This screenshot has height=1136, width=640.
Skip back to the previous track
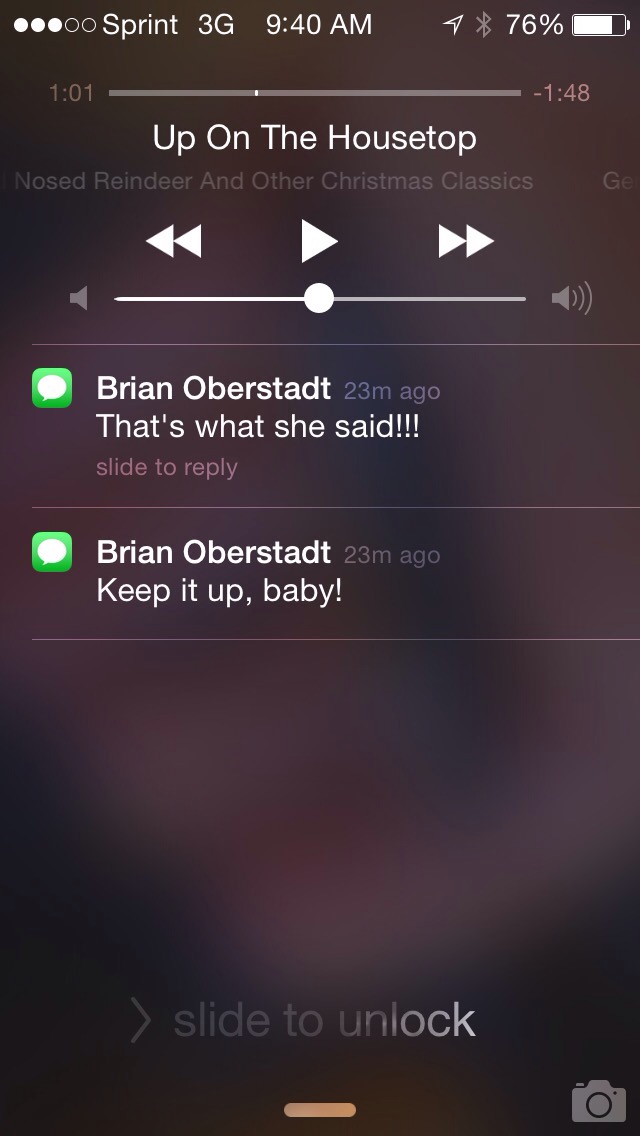174,241
